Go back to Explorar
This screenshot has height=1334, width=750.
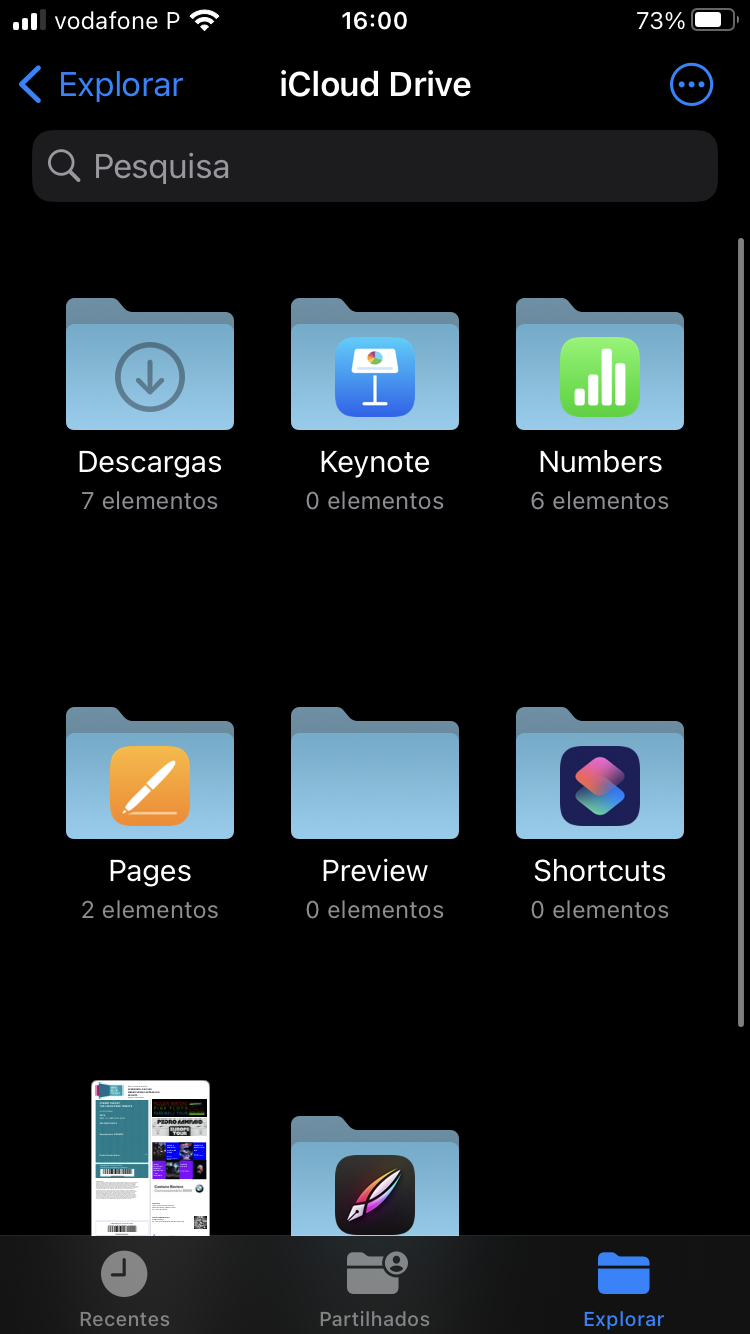click(101, 85)
